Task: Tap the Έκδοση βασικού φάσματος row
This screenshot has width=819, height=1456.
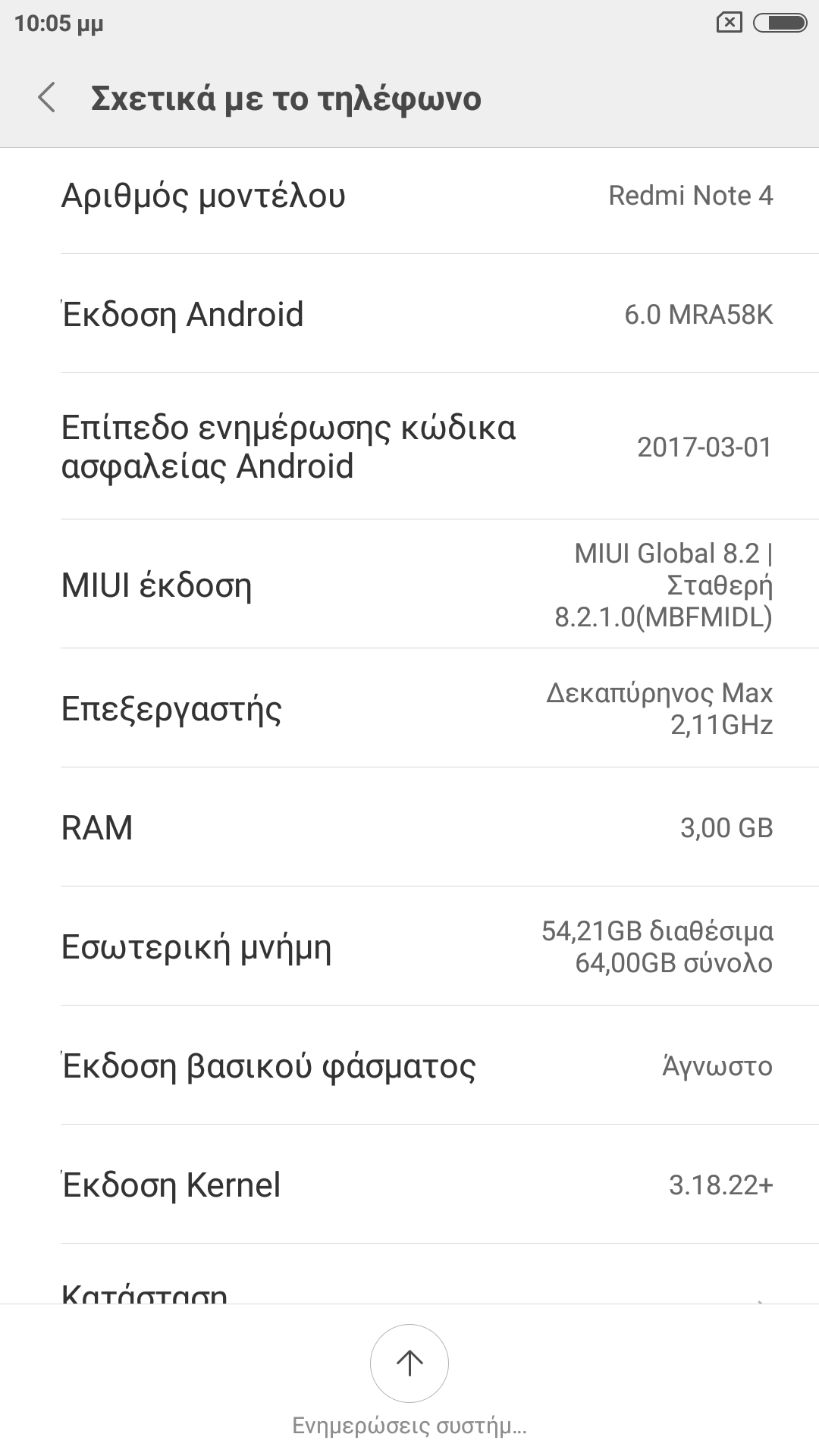Action: [x=409, y=1065]
